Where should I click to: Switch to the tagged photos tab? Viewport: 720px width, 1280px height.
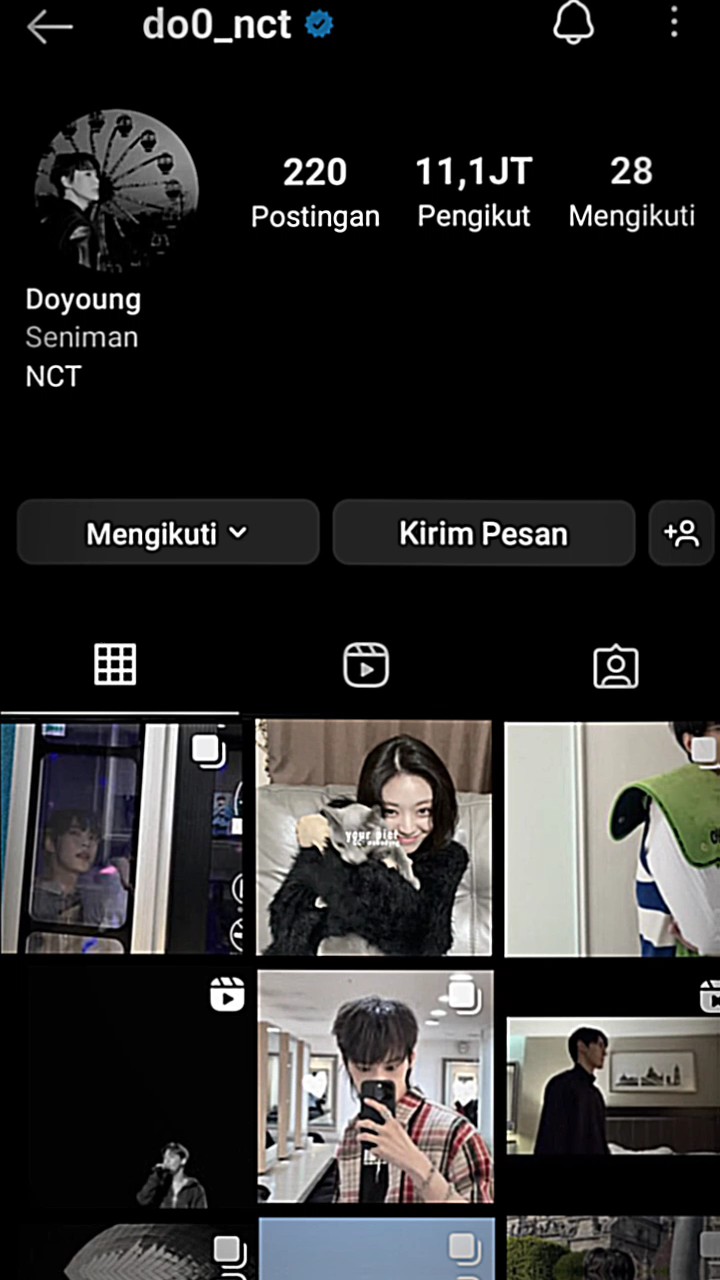616,666
